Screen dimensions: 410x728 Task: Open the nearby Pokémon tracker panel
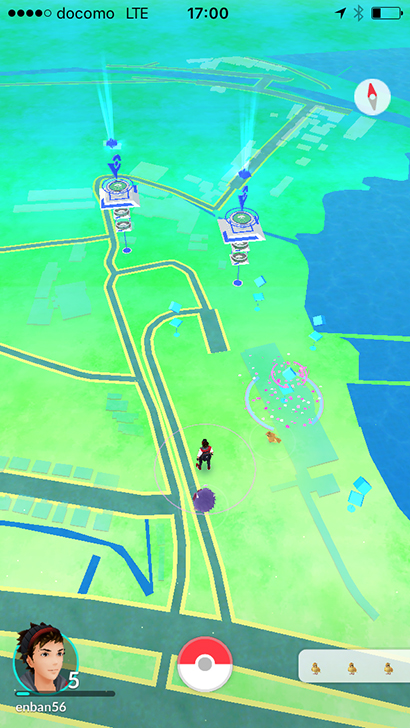[354, 666]
